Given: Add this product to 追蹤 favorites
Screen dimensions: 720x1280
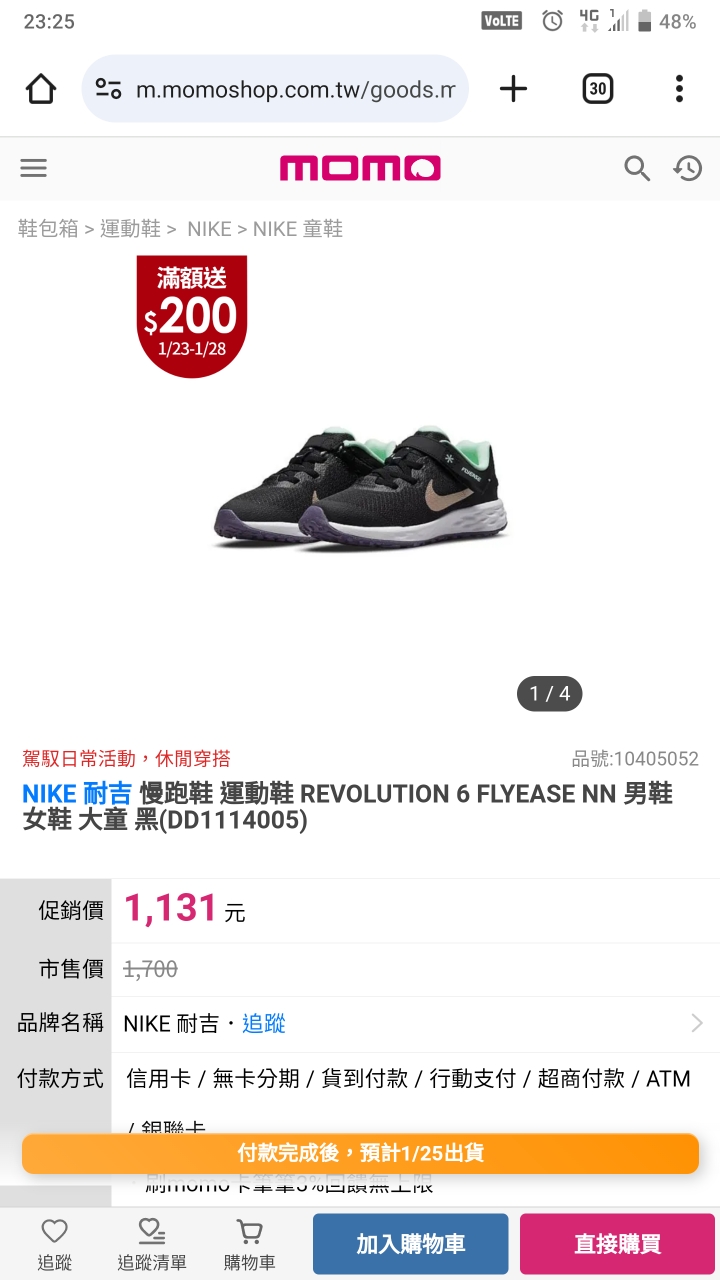Looking at the screenshot, I should (x=54, y=1243).
